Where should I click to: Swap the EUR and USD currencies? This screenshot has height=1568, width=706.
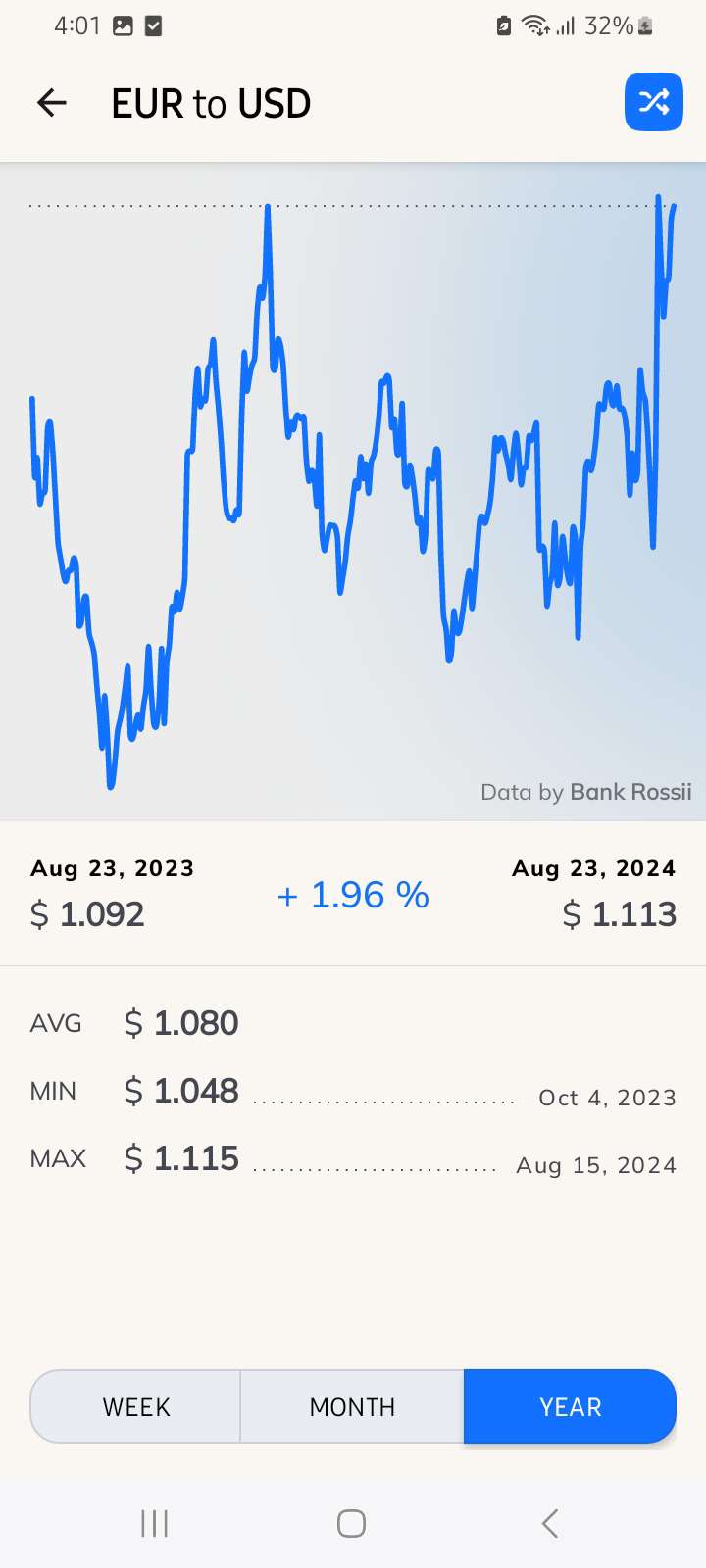coord(653,102)
